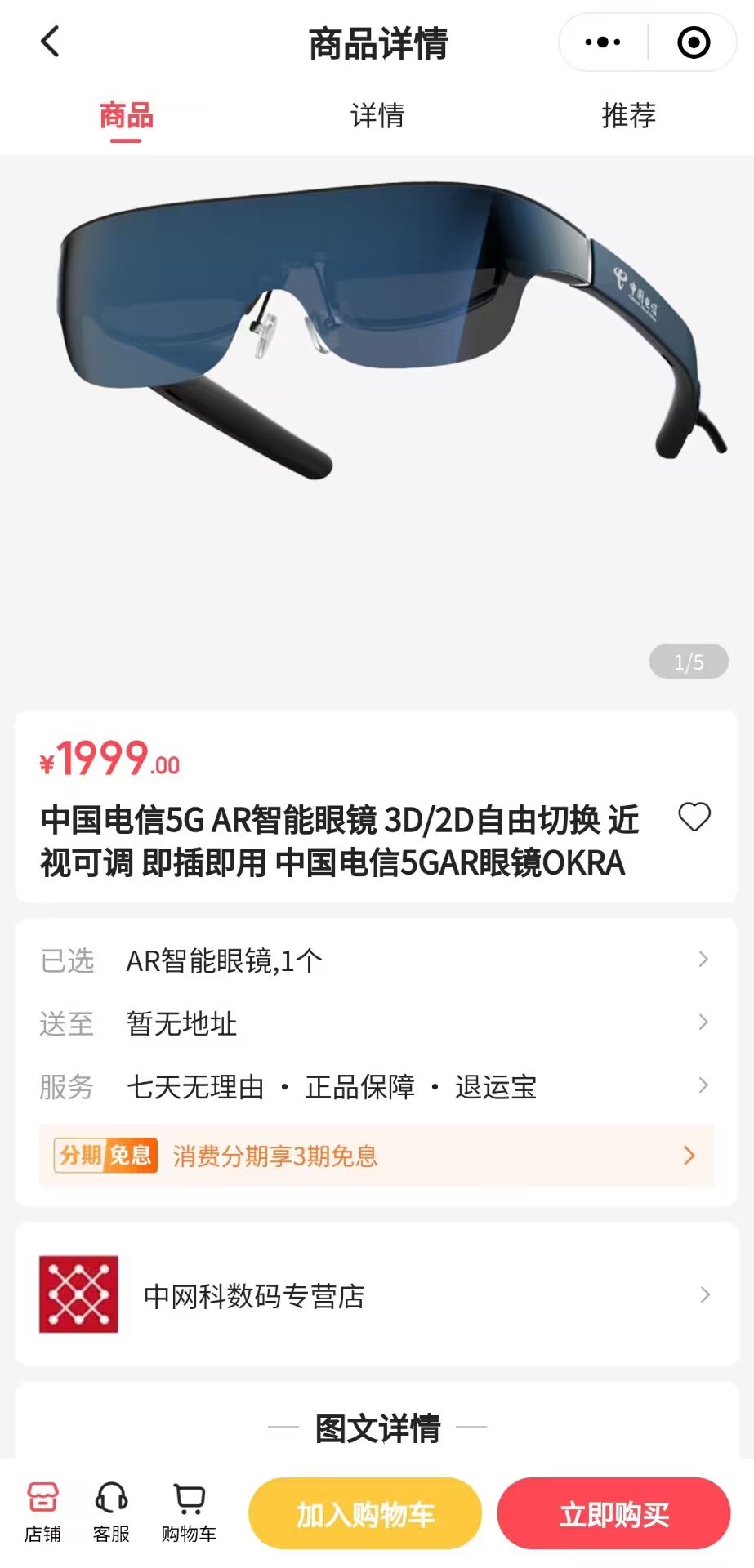This screenshot has width=754, height=1568.
Task: Toggle the 商品 tab underline selection
Action: pyautogui.click(x=124, y=116)
